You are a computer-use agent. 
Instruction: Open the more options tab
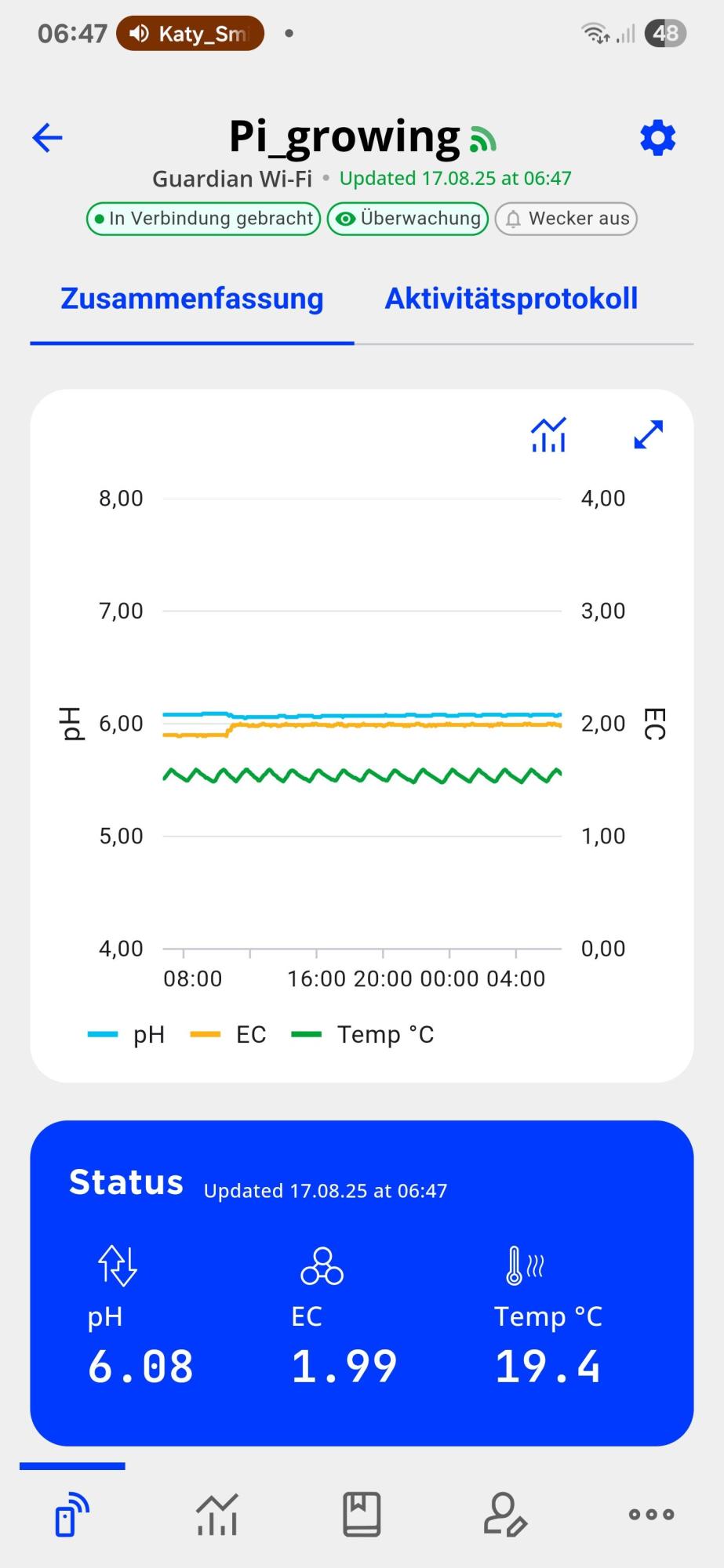(651, 1514)
